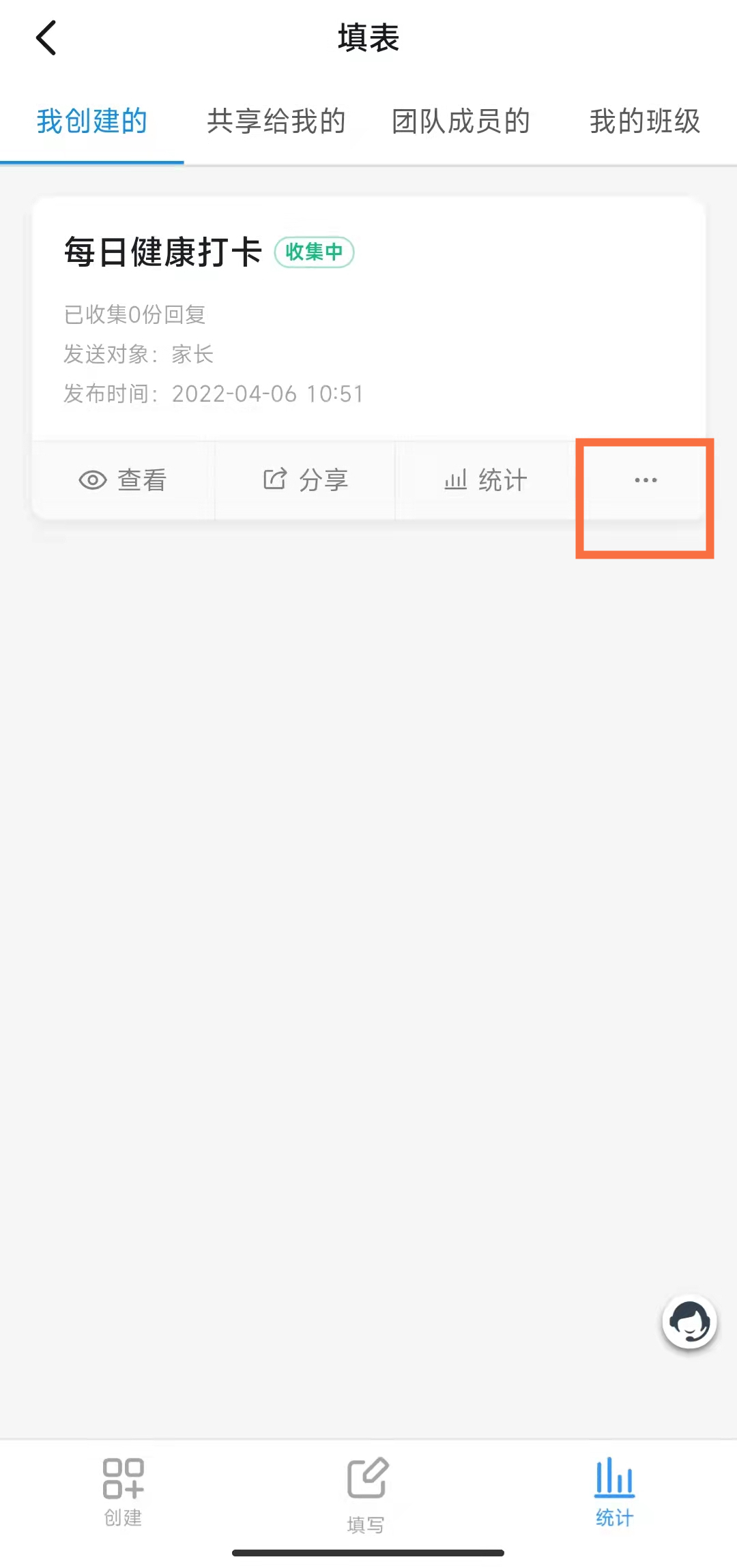Switch to the 共享给我的 tab
The width and height of the screenshot is (737, 1568).
[276, 121]
